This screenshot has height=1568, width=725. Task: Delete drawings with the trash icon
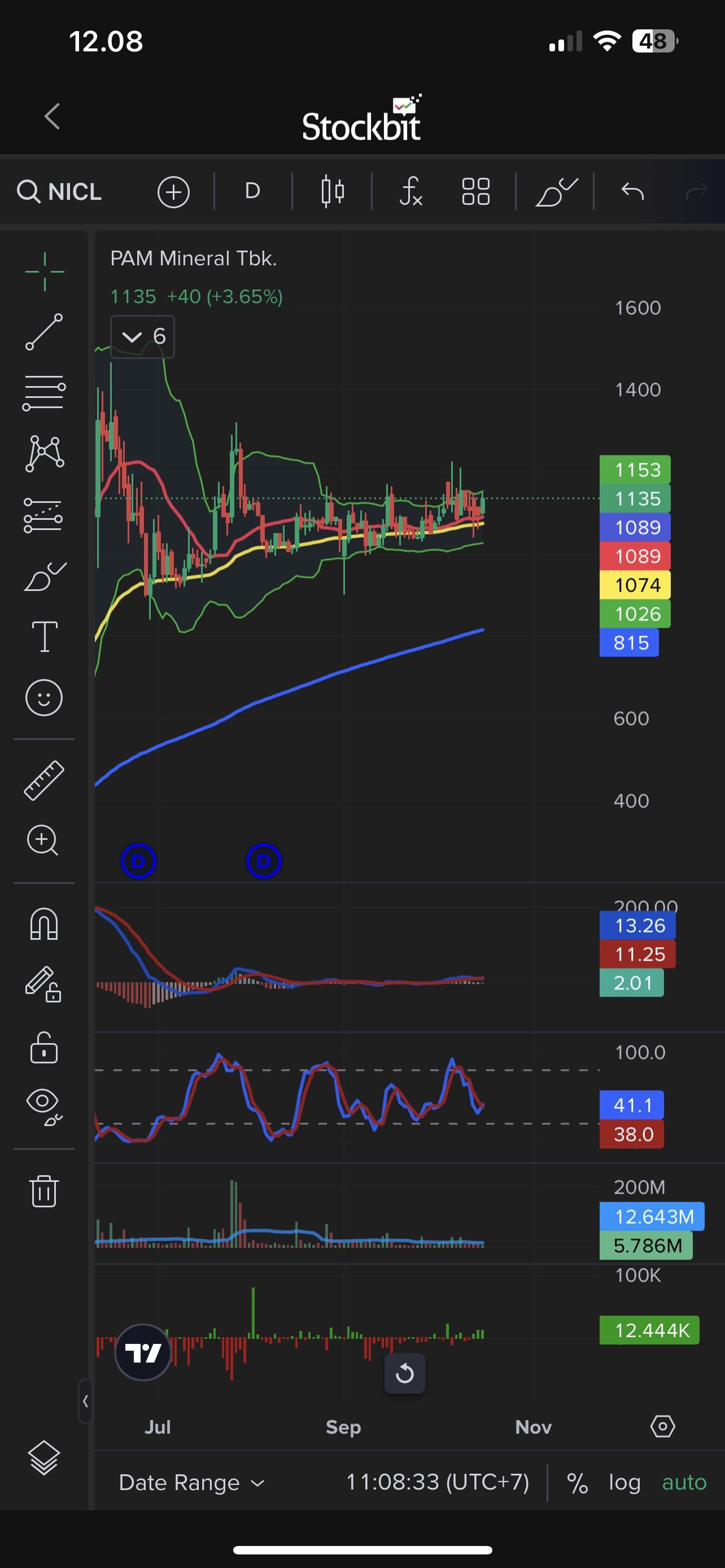point(44,1190)
